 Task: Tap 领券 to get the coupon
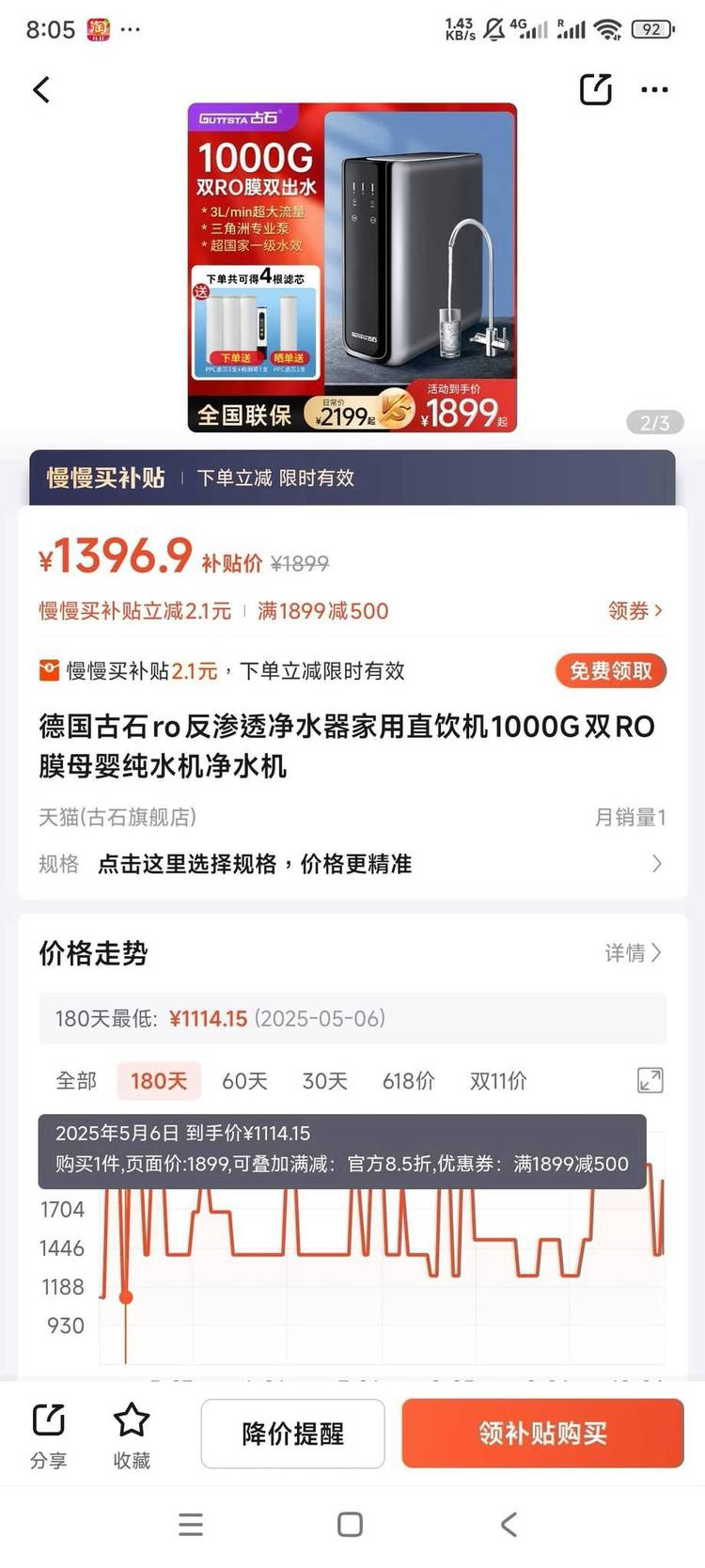(x=634, y=611)
